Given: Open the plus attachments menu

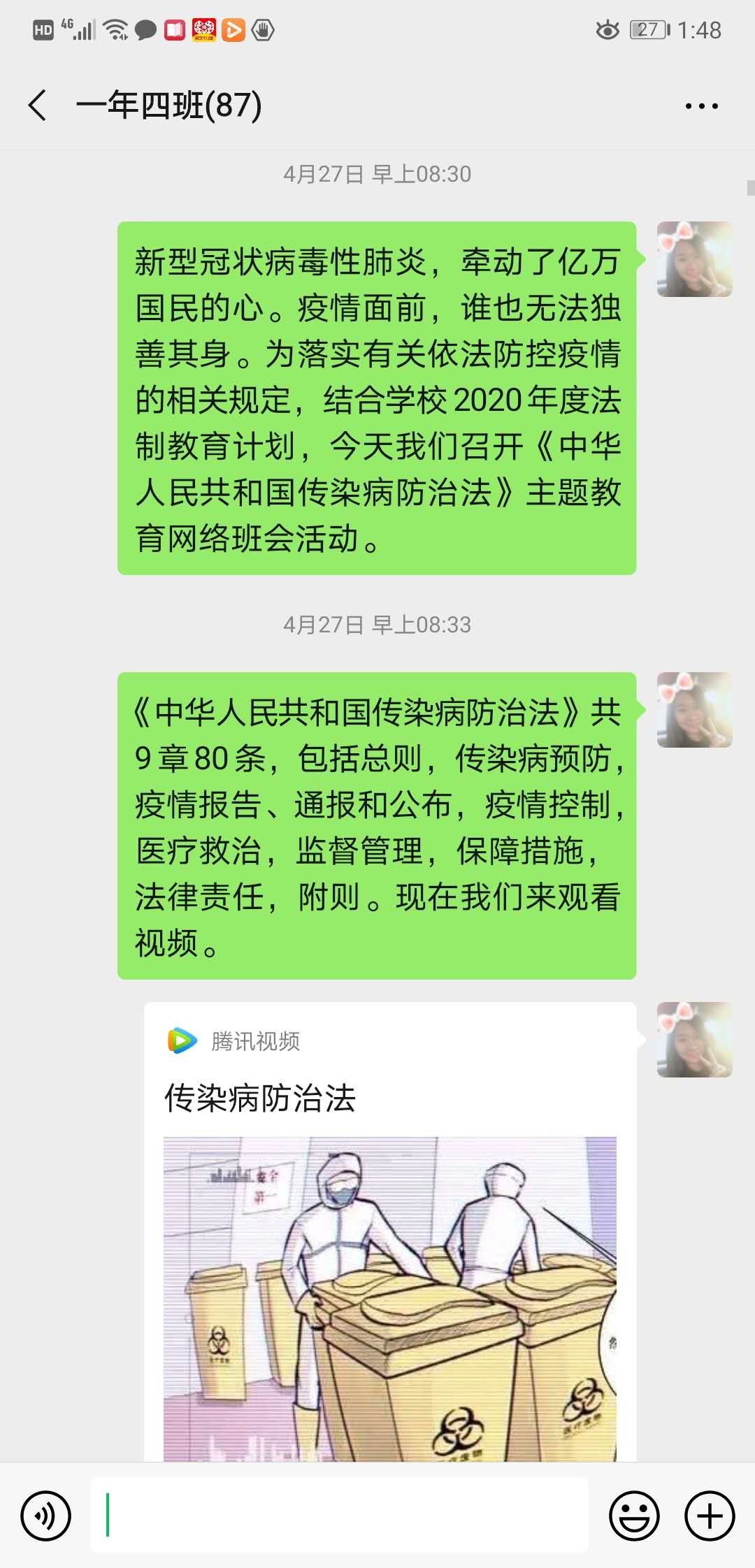Looking at the screenshot, I should (x=709, y=1516).
